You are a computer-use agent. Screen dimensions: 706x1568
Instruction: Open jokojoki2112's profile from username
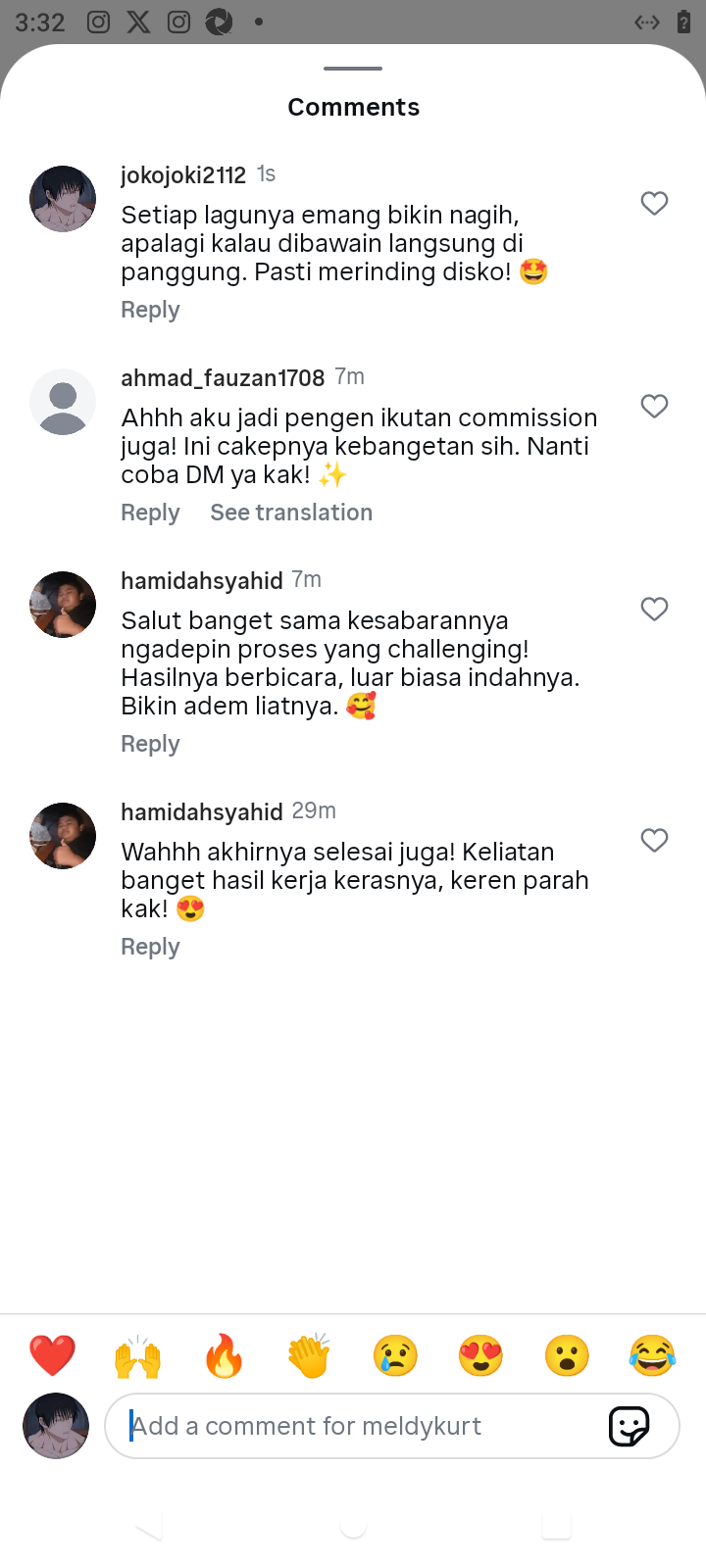point(183,175)
